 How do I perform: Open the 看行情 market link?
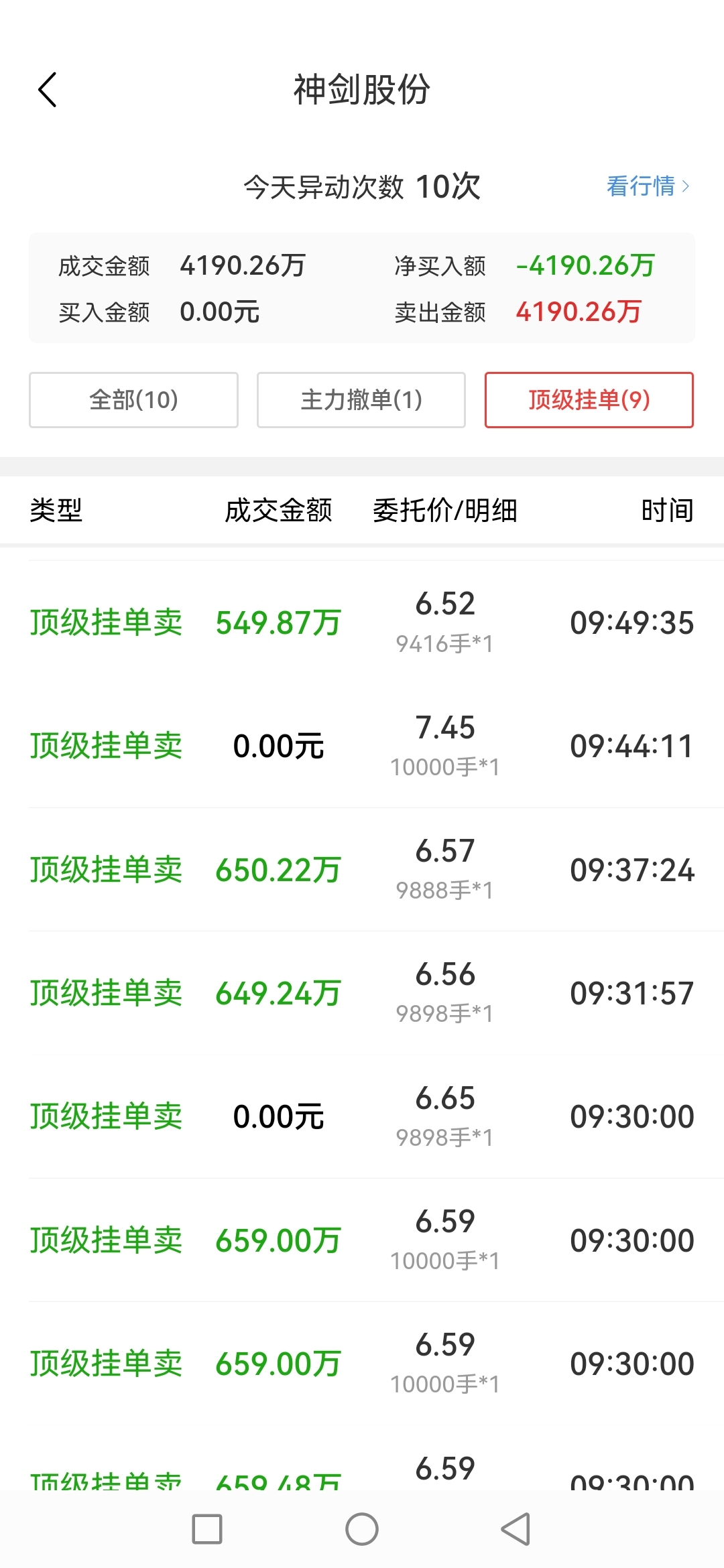(646, 186)
